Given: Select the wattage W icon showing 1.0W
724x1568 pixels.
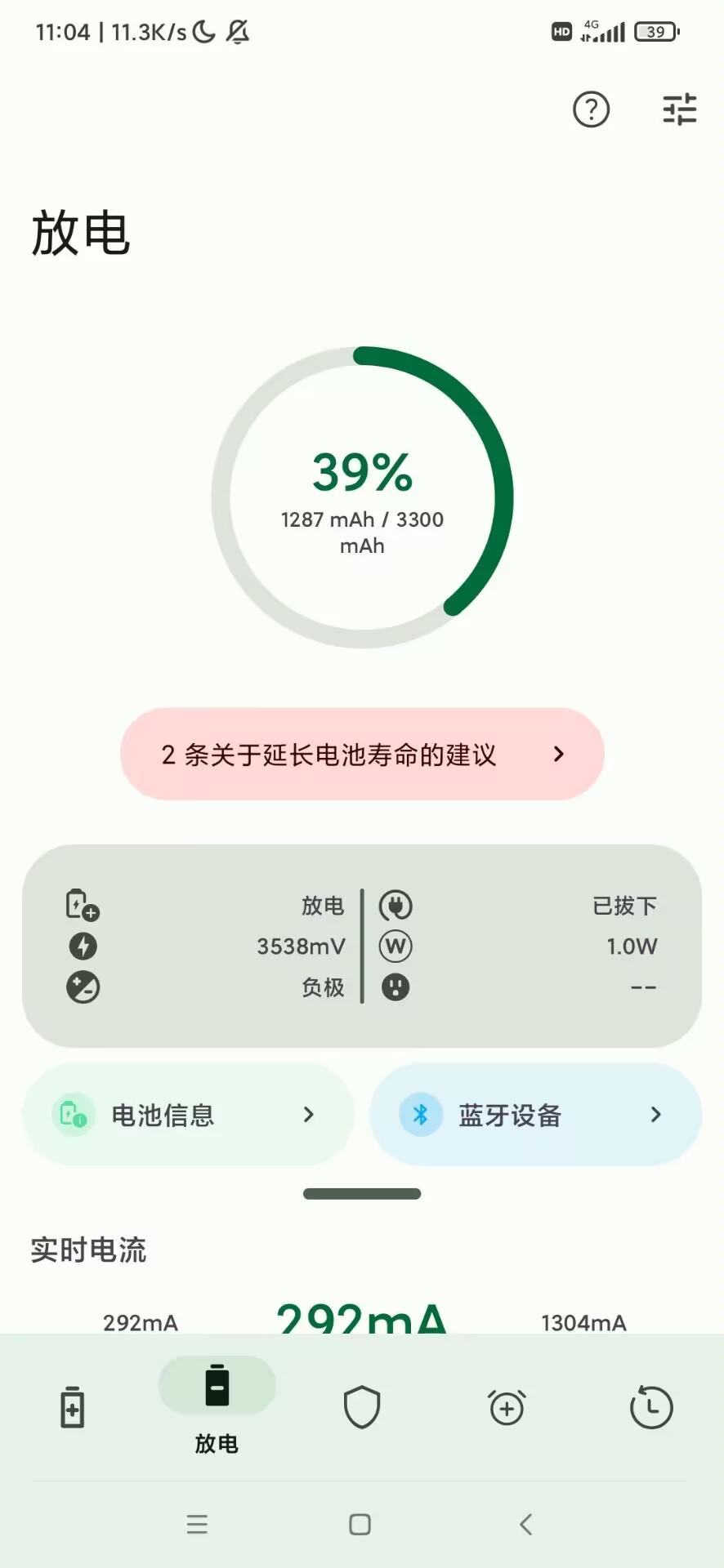Looking at the screenshot, I should pyautogui.click(x=395, y=946).
